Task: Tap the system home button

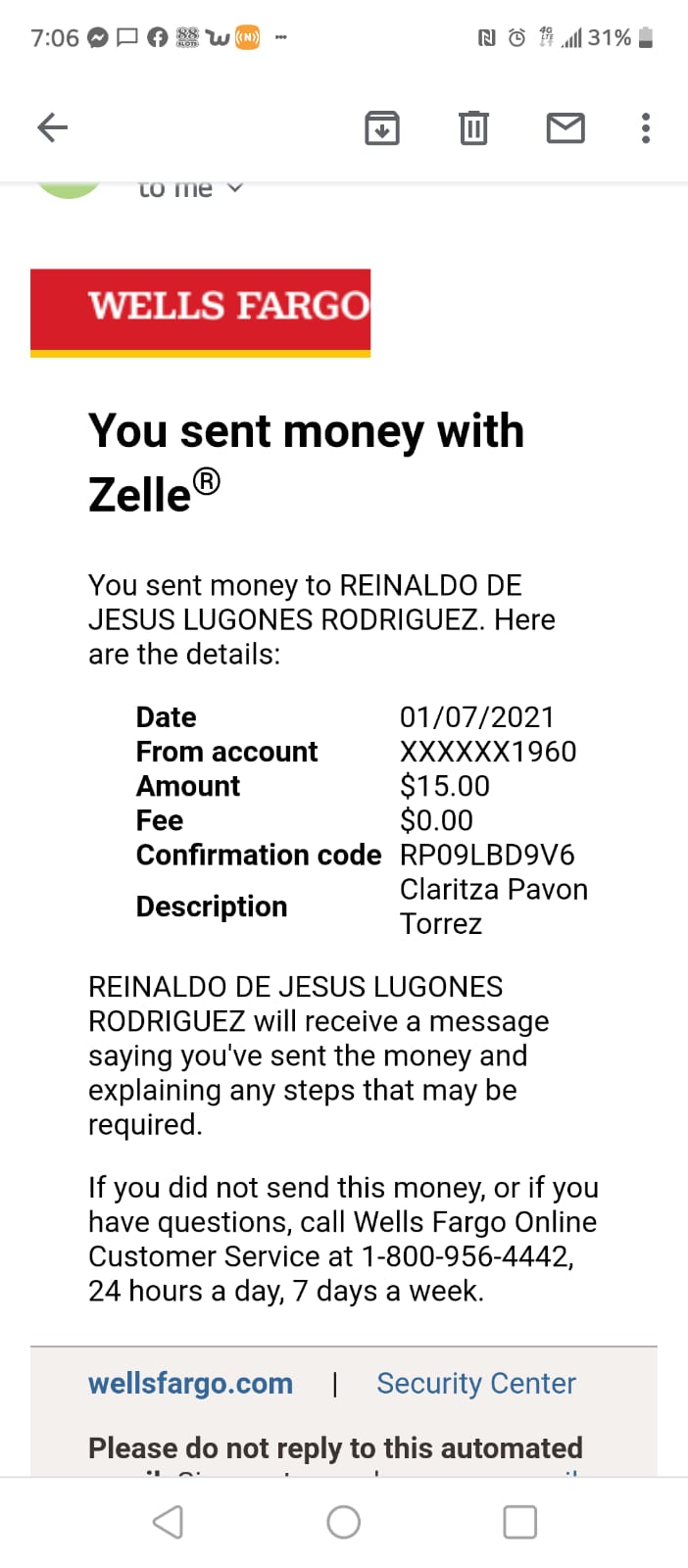Action: click(x=343, y=1522)
